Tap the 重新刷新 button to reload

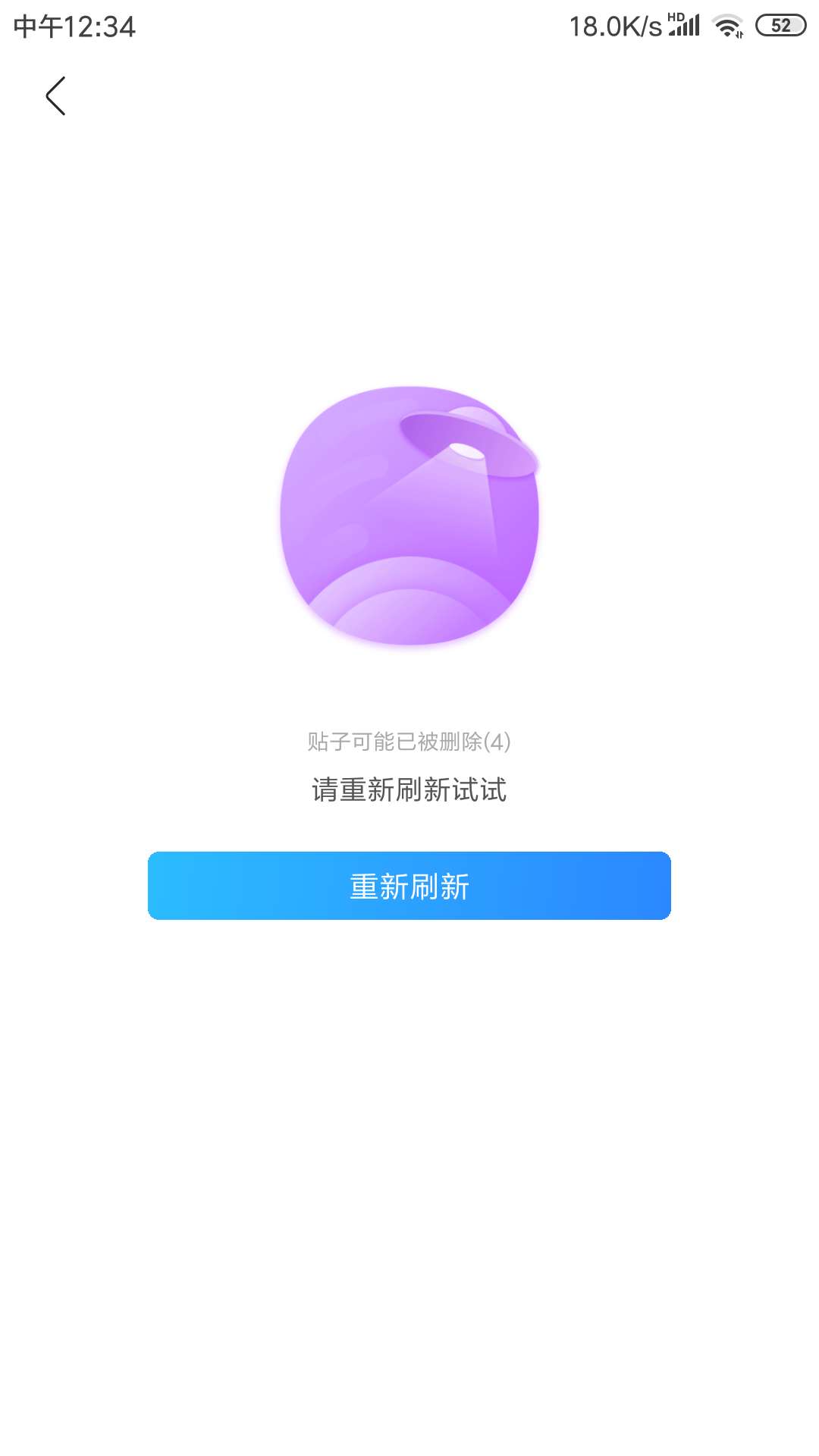(x=409, y=886)
